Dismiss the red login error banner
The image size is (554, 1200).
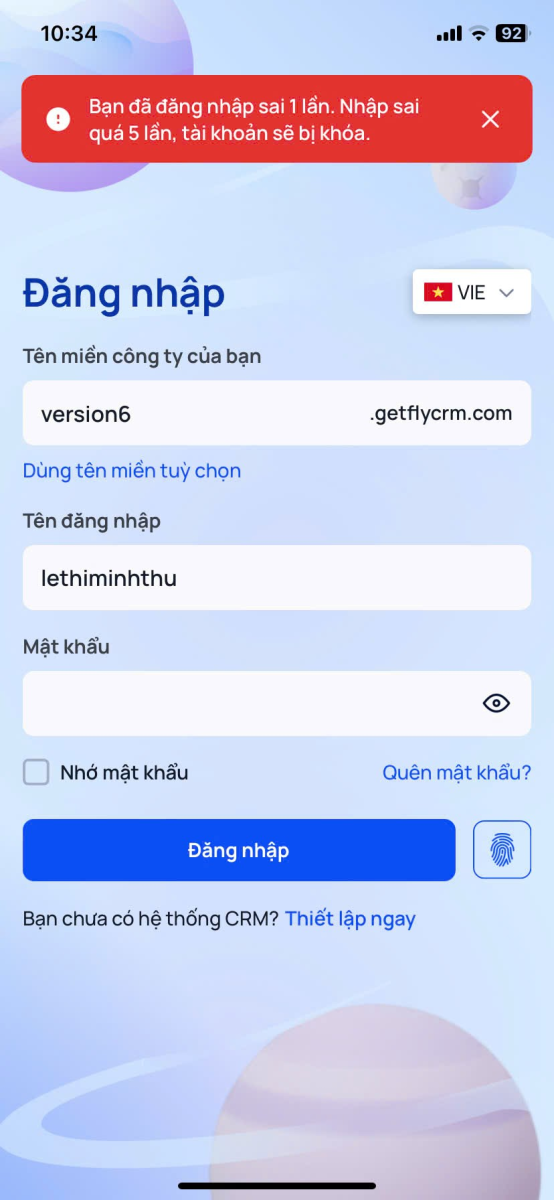pos(490,119)
